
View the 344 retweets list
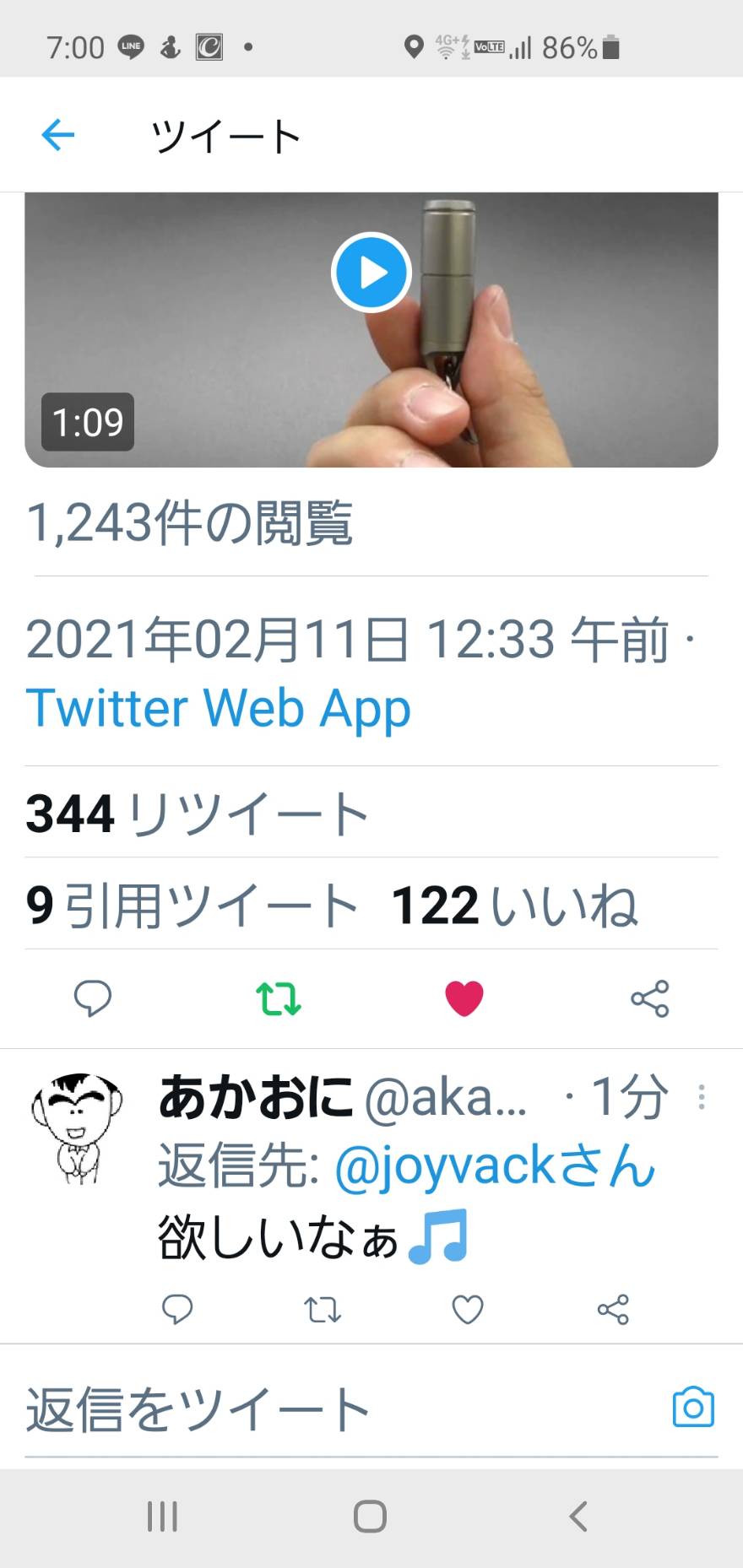coord(198,814)
